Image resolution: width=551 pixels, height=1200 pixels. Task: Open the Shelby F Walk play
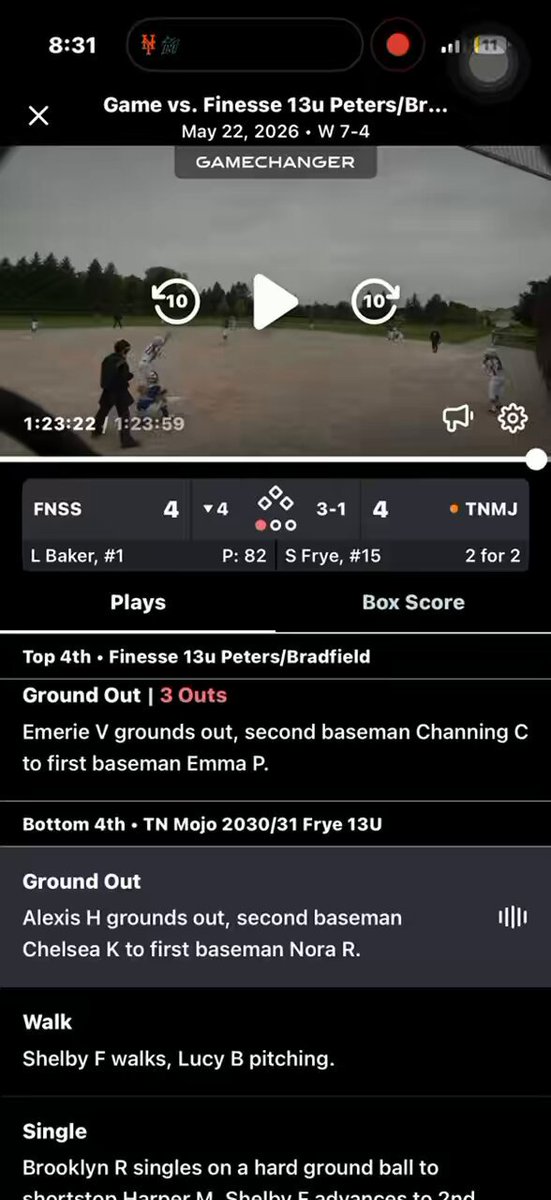coord(275,1041)
